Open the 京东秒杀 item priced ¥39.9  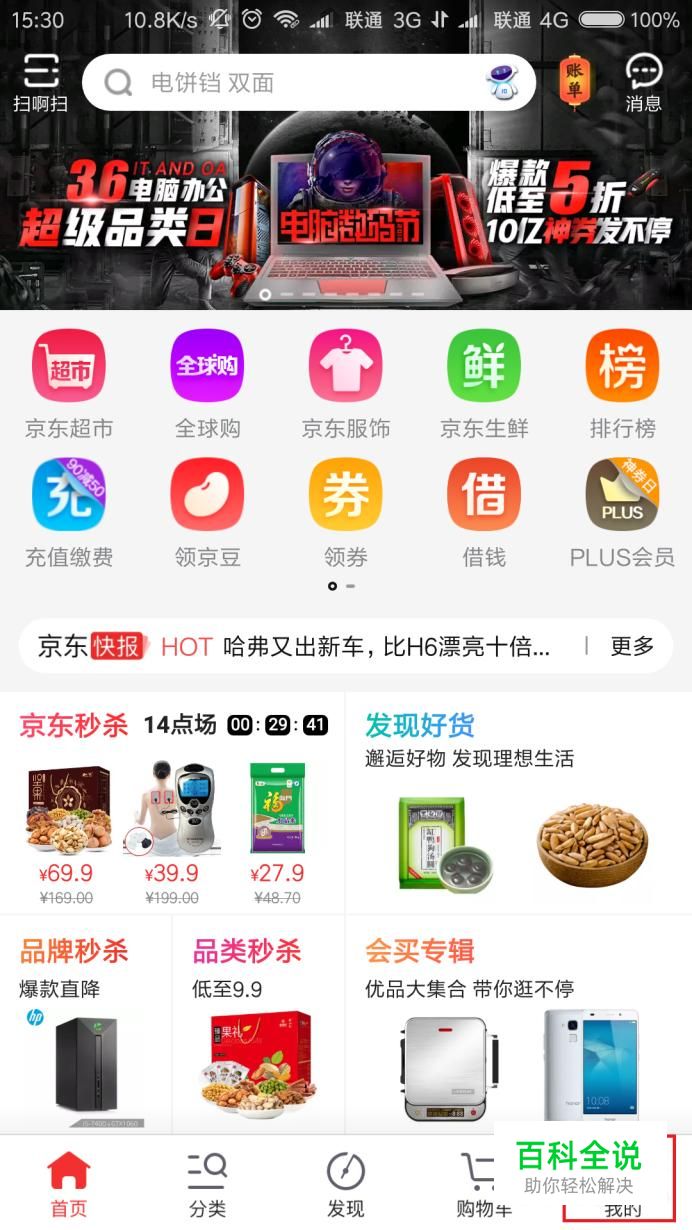click(x=171, y=820)
